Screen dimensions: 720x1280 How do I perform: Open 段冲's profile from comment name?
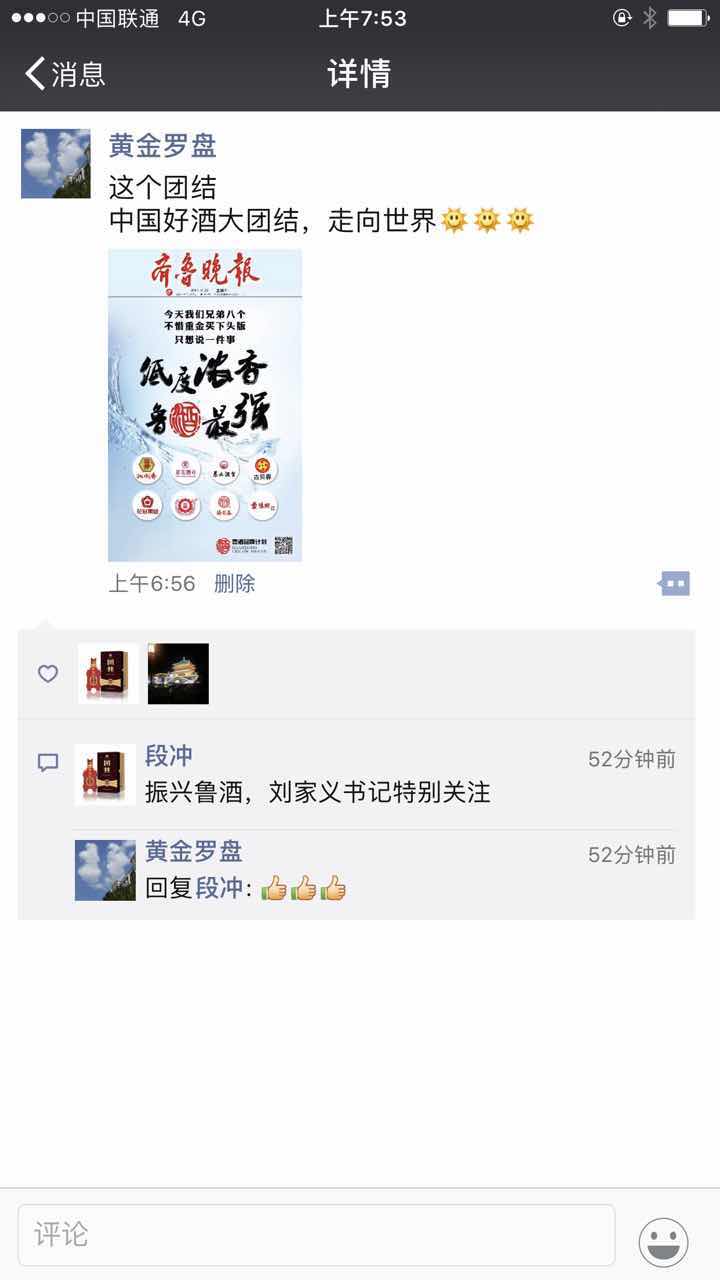[169, 756]
